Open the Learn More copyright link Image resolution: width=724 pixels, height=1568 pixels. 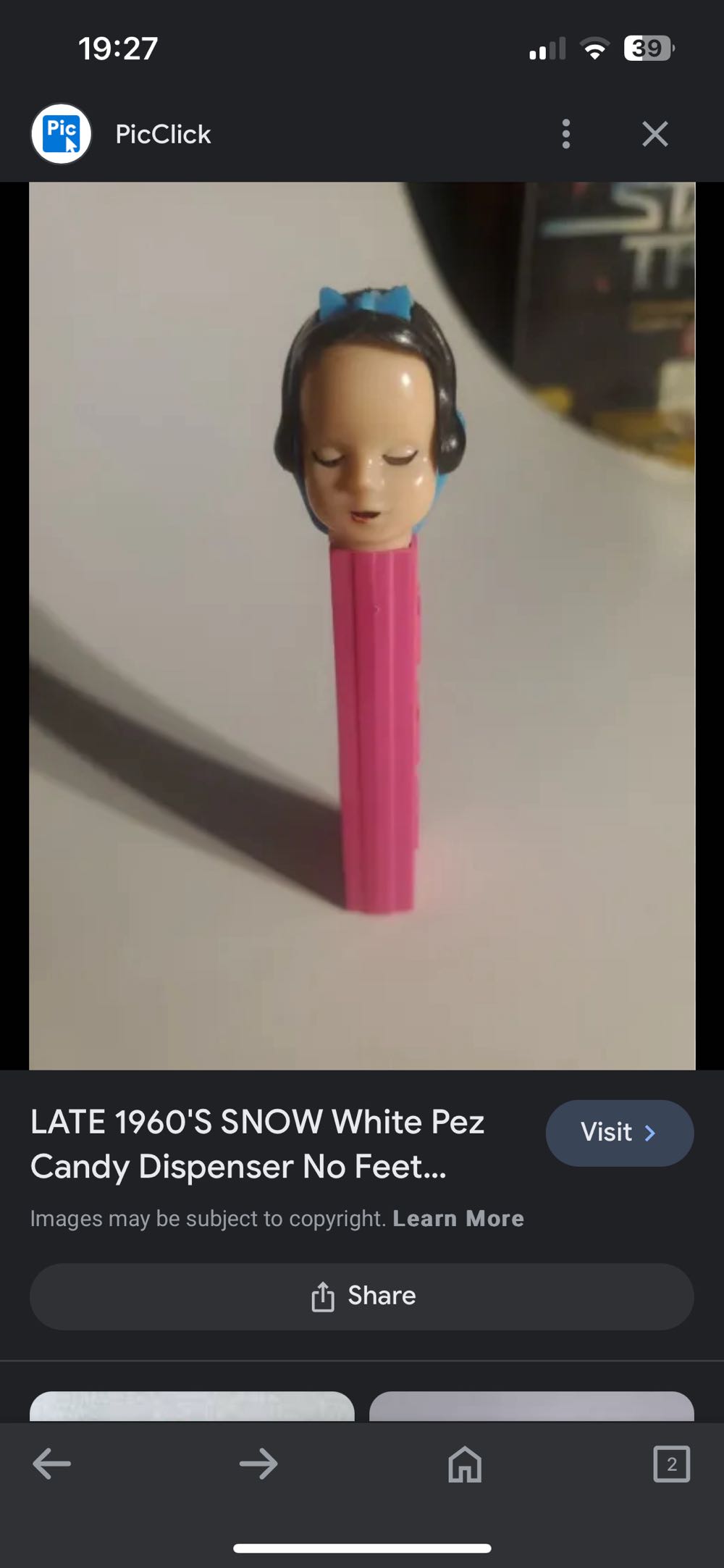click(458, 1219)
